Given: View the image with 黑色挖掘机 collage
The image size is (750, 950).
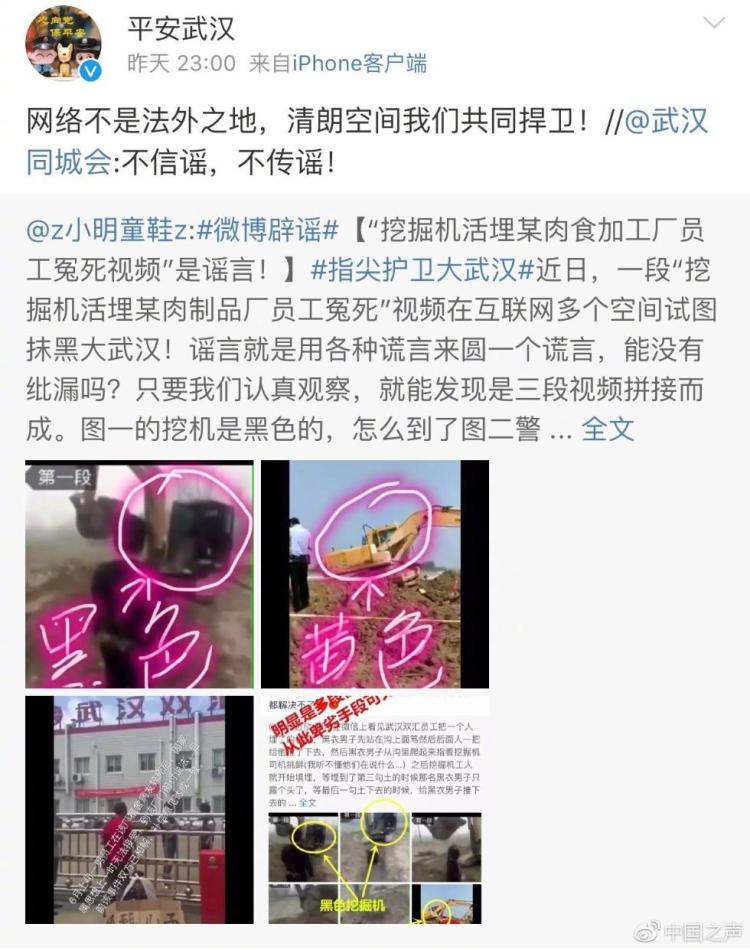Looking at the screenshot, I should coord(375,809).
